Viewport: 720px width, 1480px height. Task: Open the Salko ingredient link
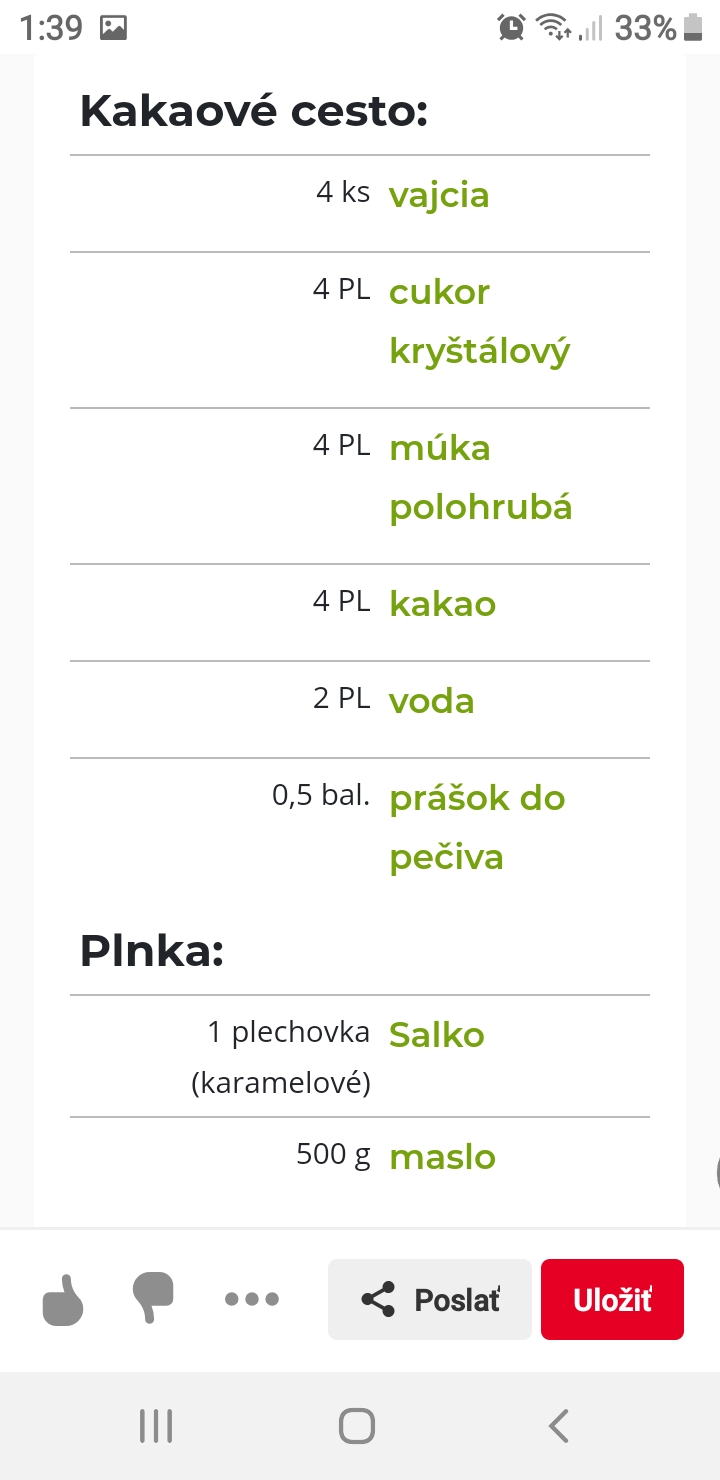[436, 1034]
